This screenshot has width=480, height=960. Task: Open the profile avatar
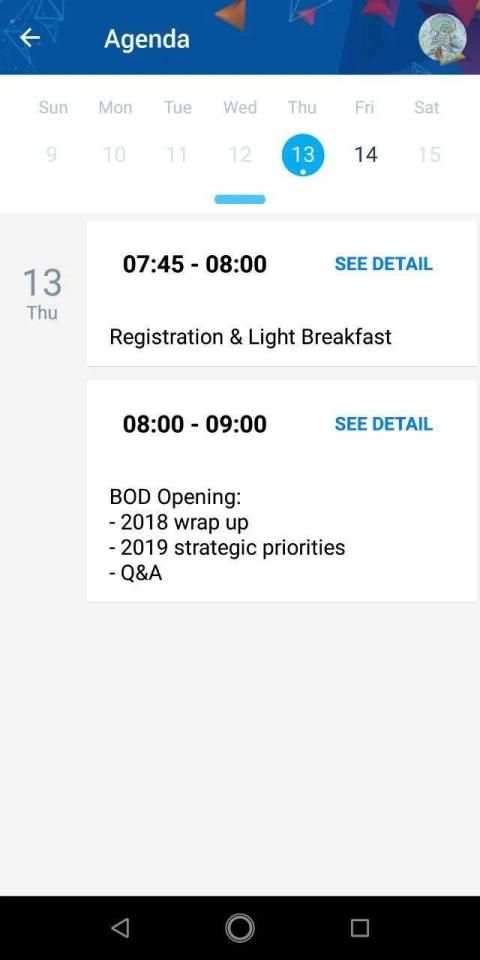[442, 37]
